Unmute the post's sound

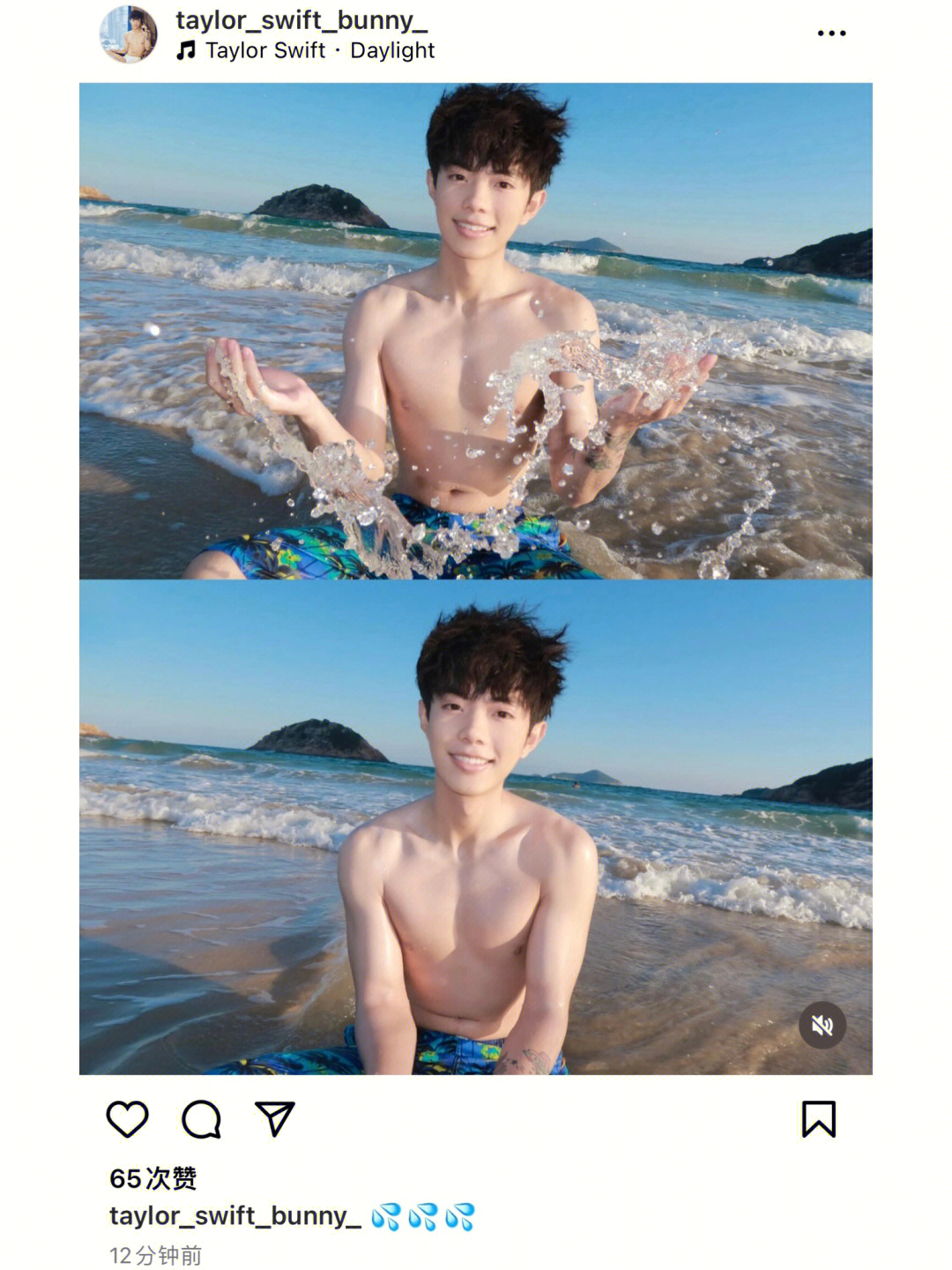822,1025
